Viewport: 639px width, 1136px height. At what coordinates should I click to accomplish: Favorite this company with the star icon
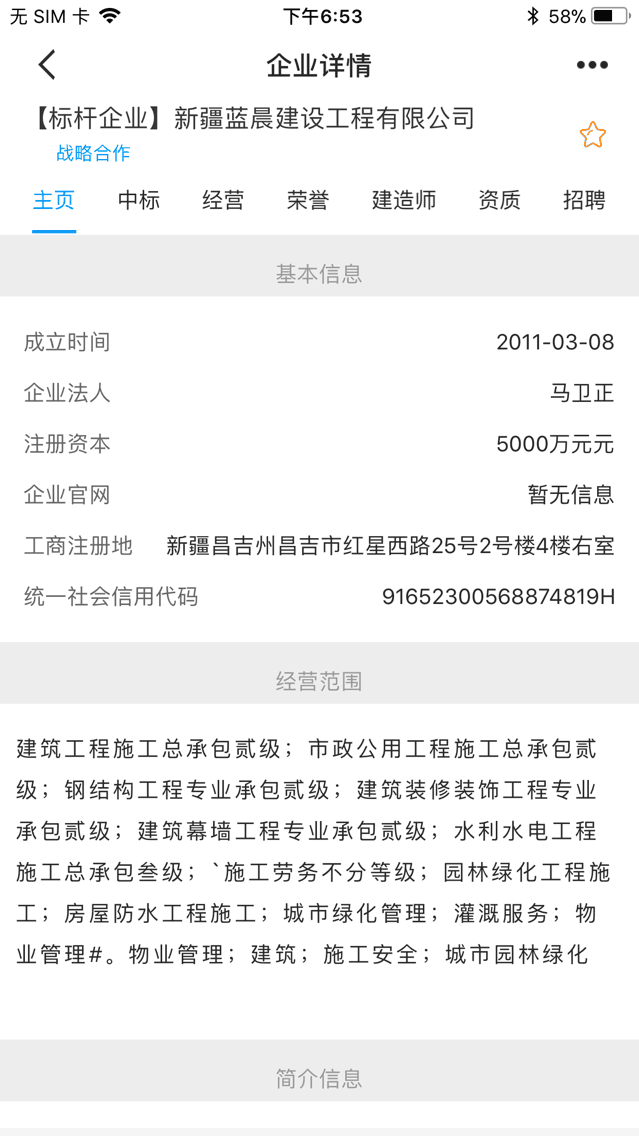tap(592, 135)
